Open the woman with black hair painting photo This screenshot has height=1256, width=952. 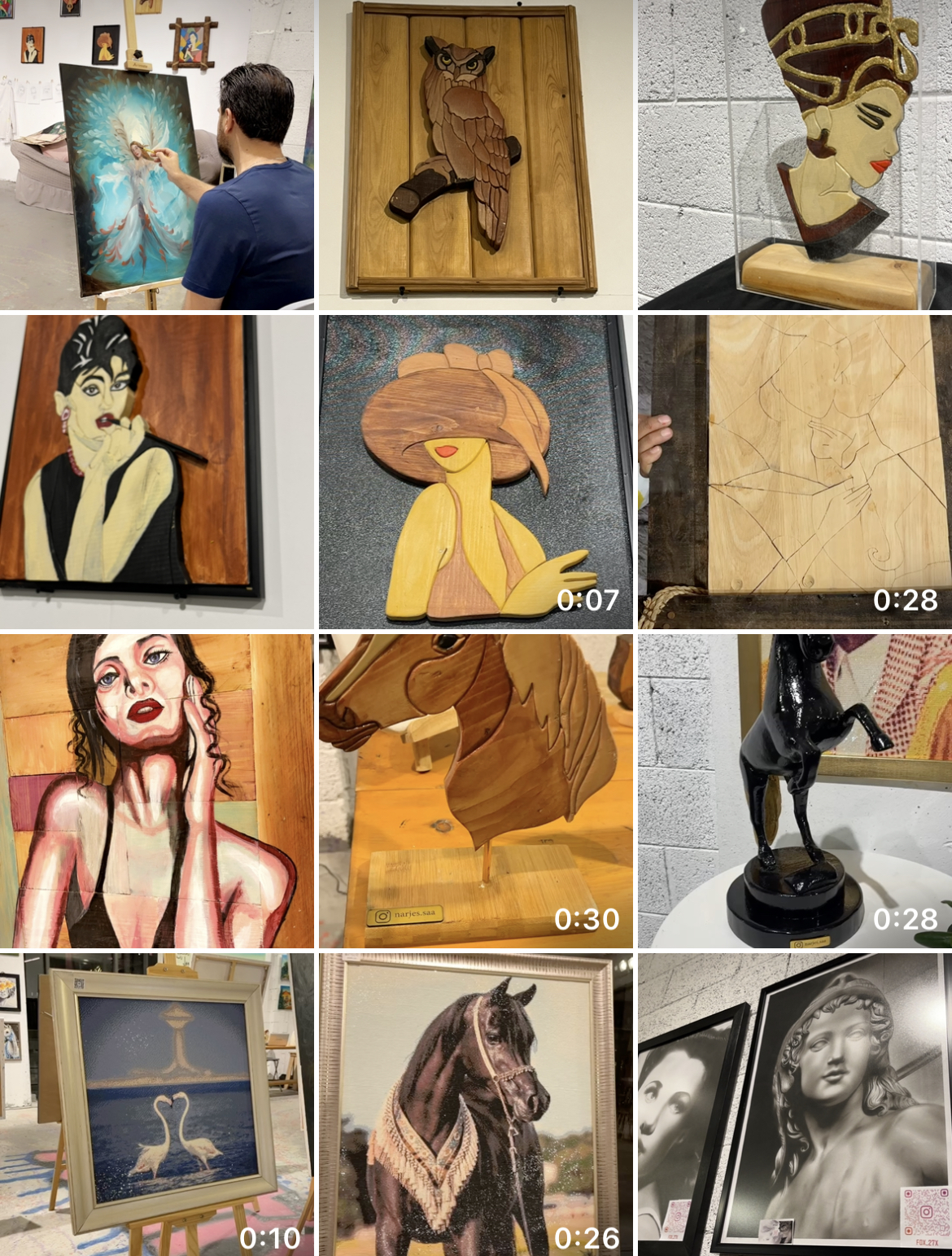click(x=156, y=472)
